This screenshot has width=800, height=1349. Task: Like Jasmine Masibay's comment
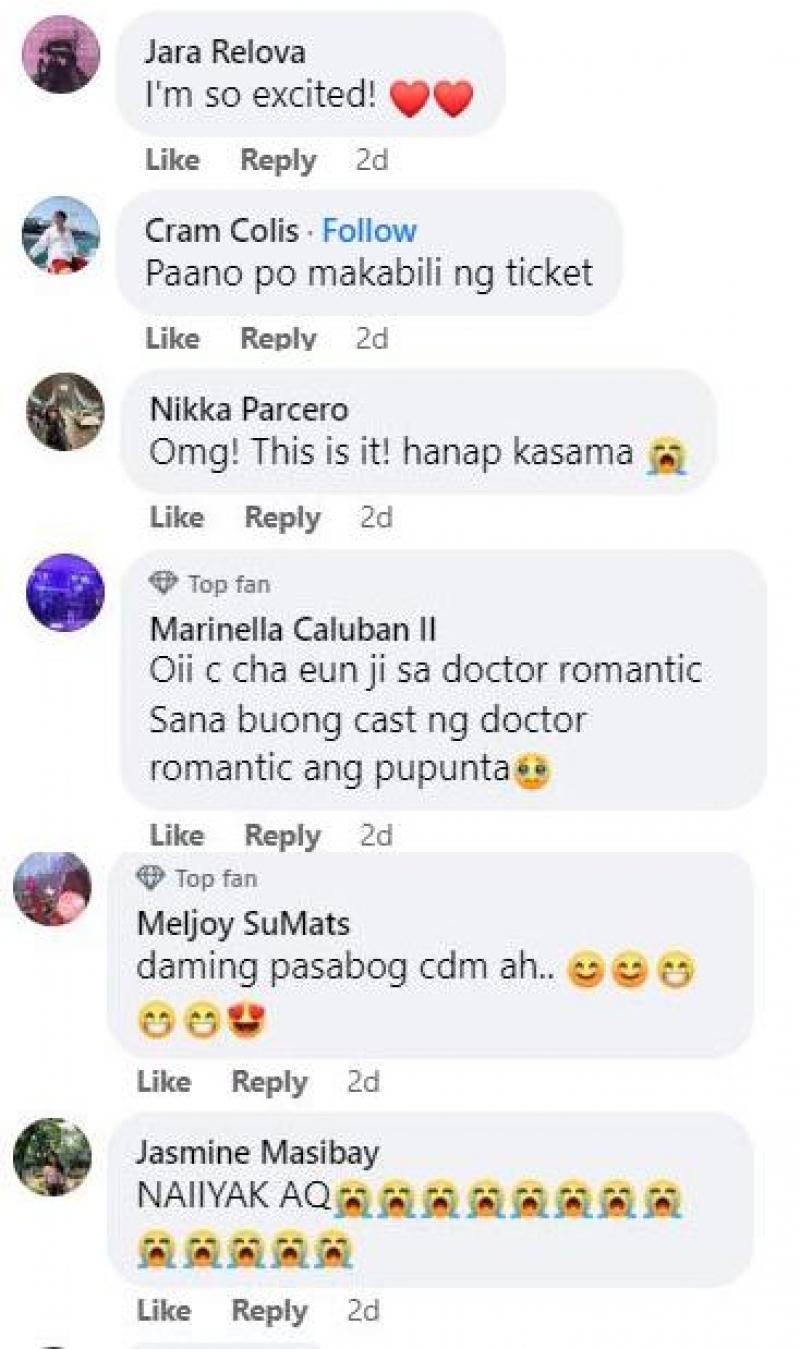tap(164, 1310)
